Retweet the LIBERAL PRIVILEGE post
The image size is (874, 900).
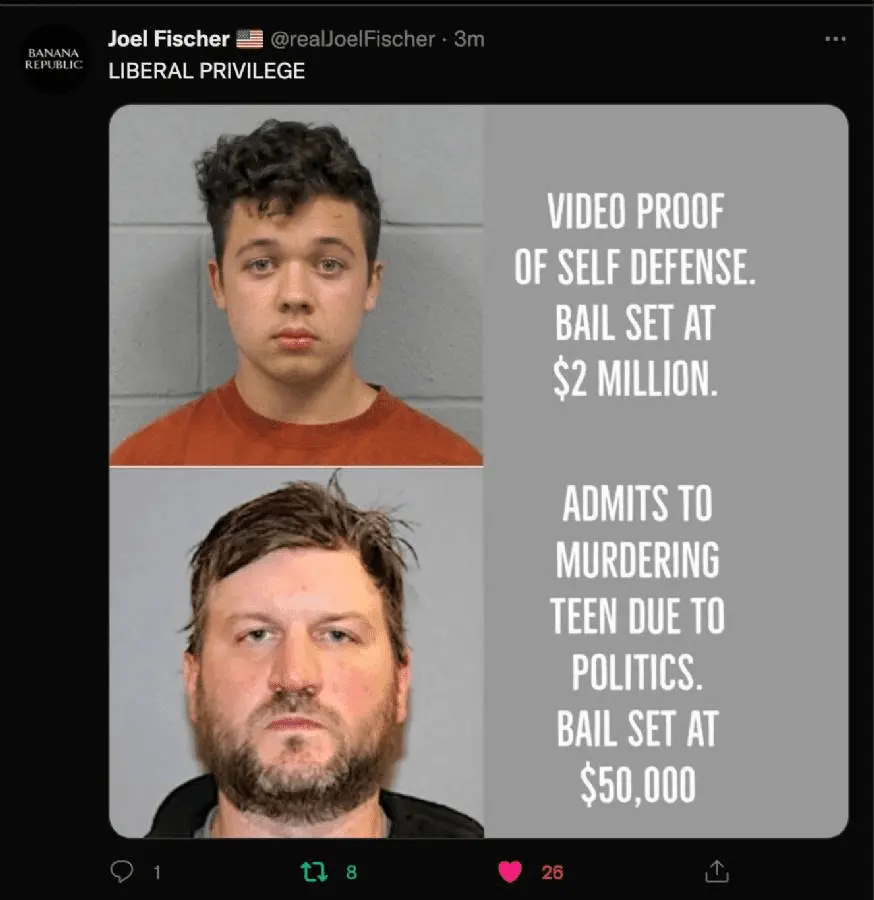pyautogui.click(x=314, y=872)
